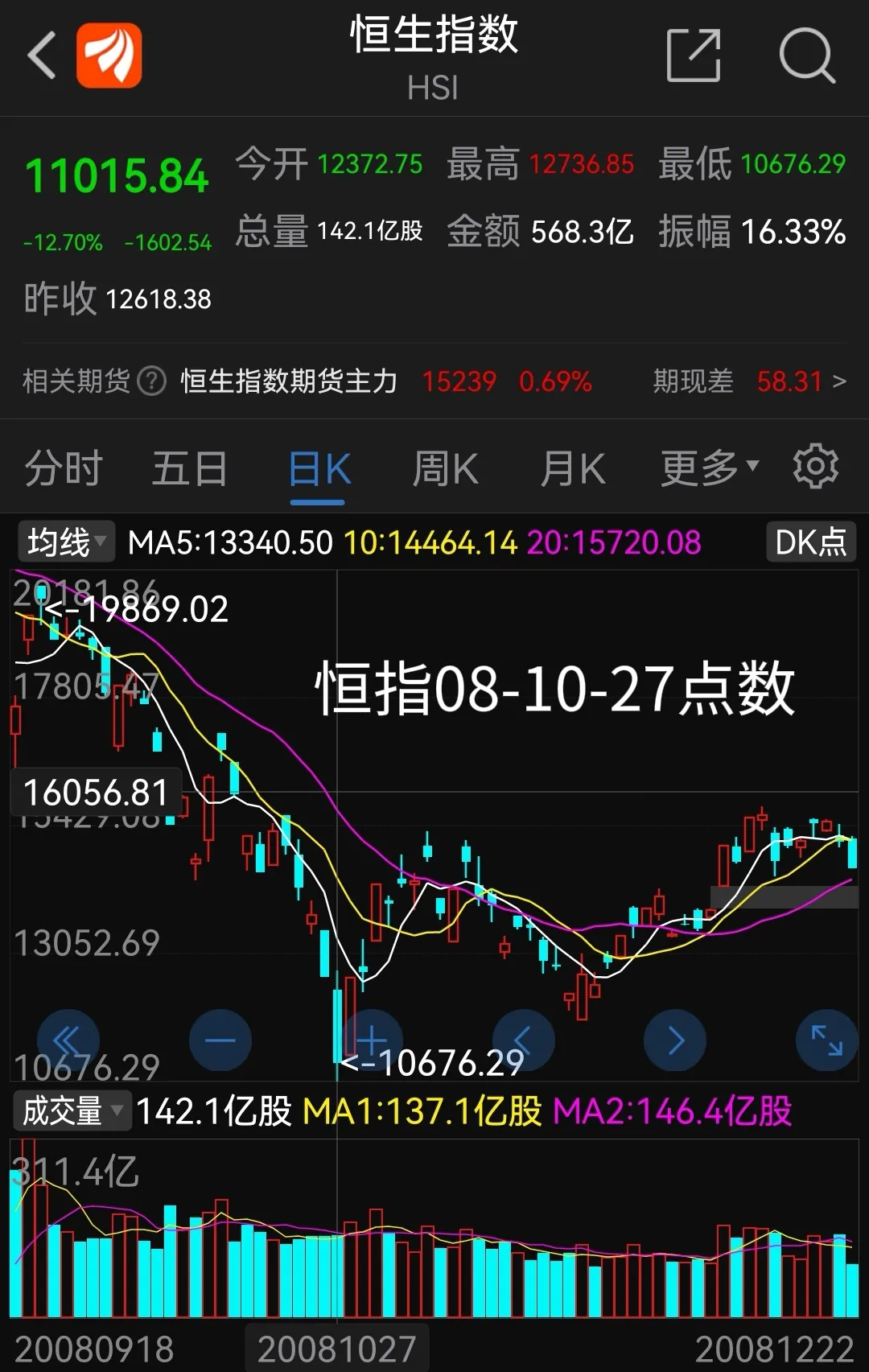Move chart cursor one day right

pos(675,1040)
